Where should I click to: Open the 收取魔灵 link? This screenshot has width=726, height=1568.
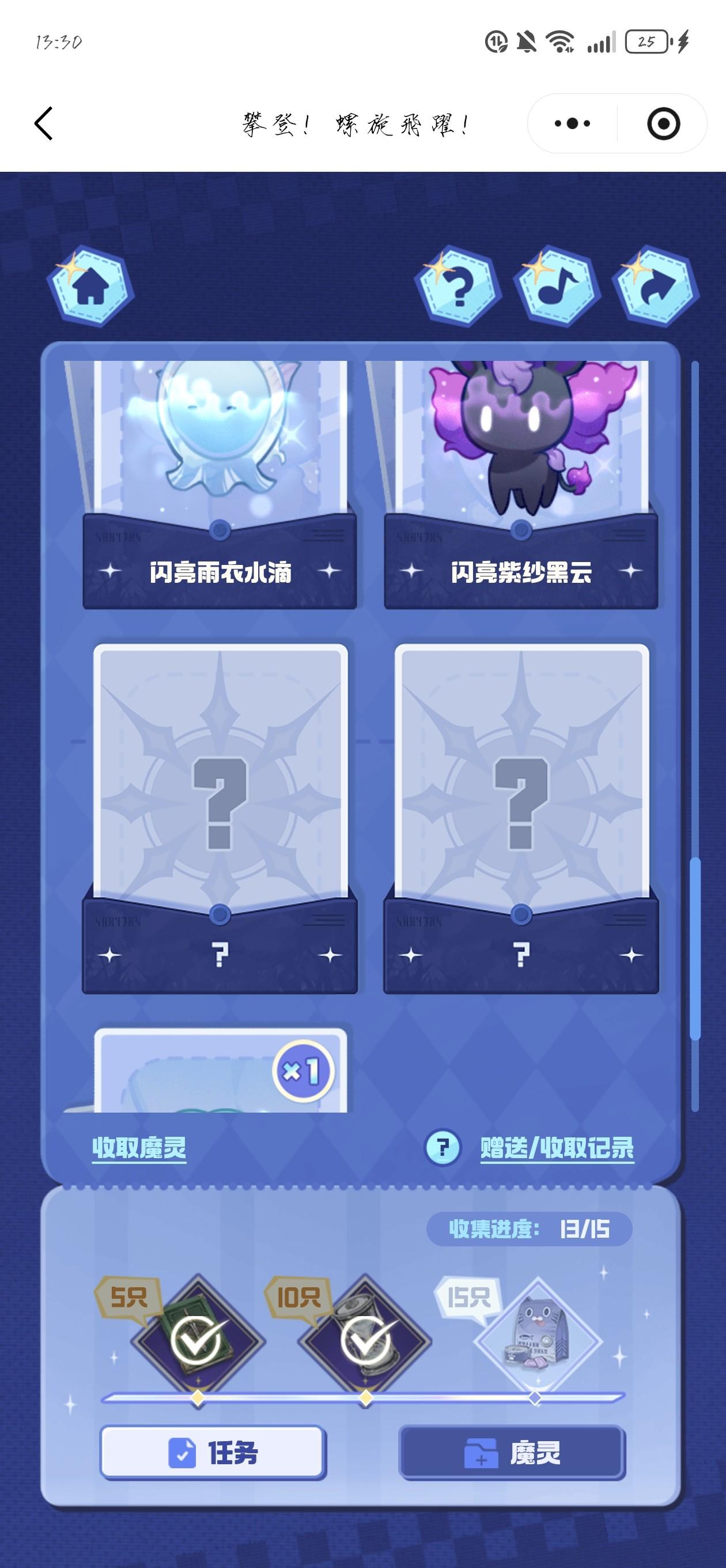(139, 1148)
